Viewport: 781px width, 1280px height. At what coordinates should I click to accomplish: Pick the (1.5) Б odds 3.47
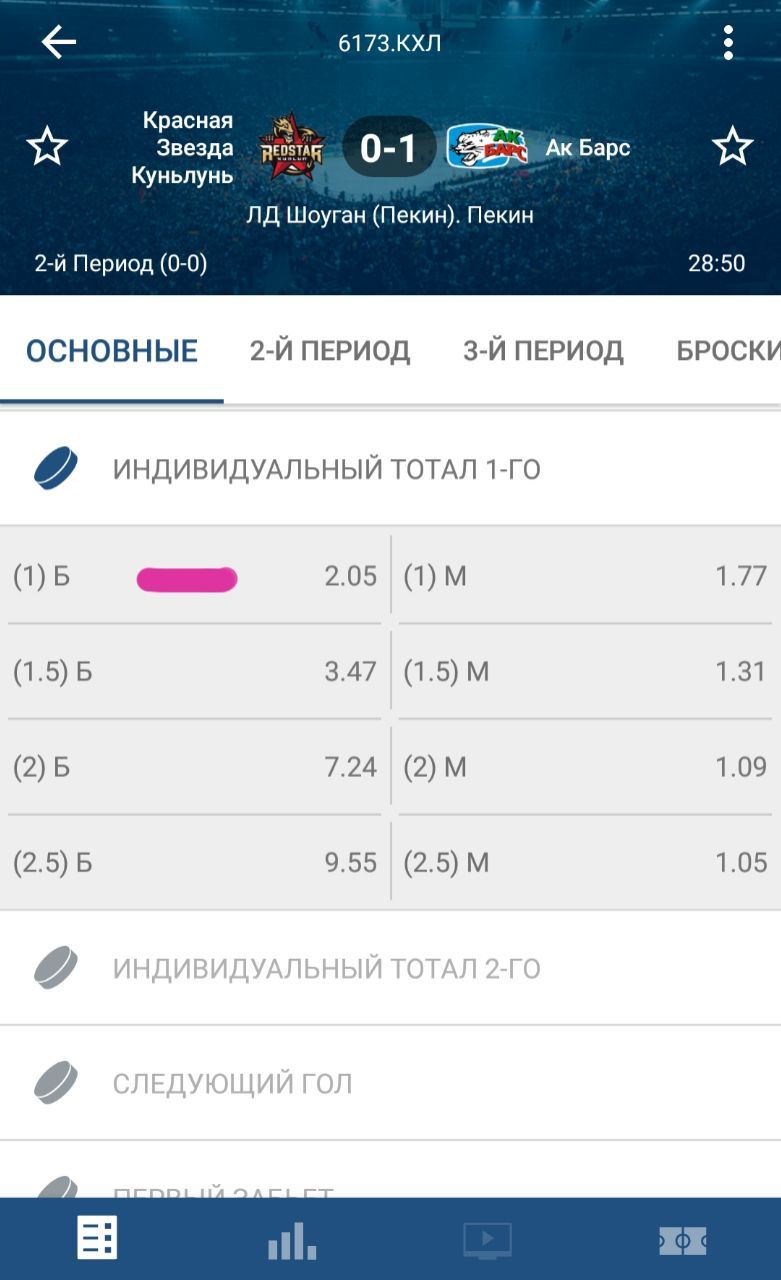click(194, 671)
